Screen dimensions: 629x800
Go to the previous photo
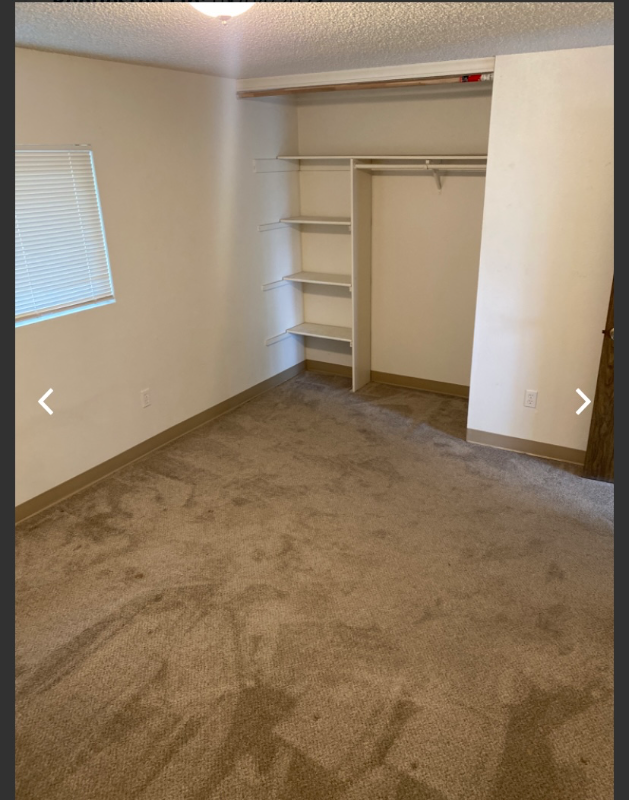click(46, 402)
